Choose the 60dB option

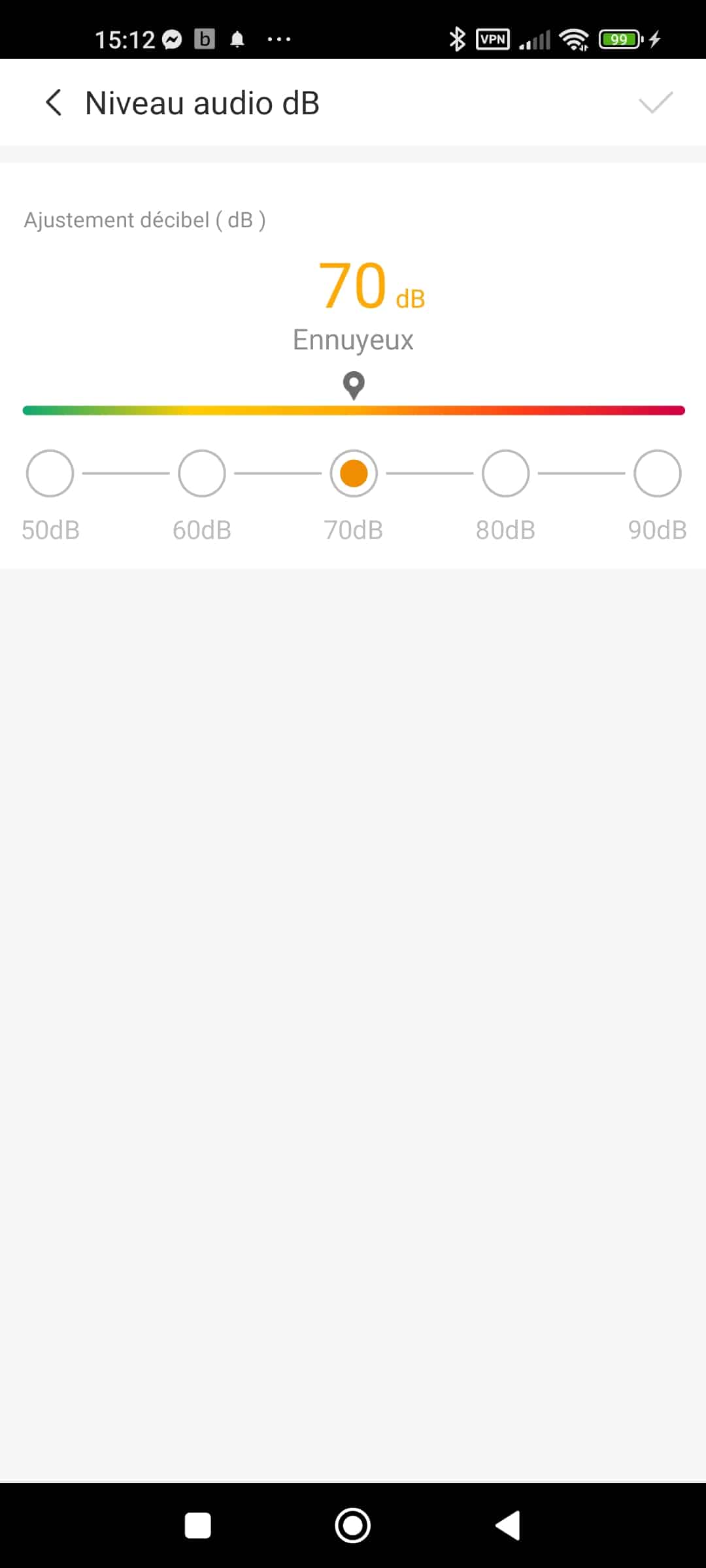click(x=202, y=473)
